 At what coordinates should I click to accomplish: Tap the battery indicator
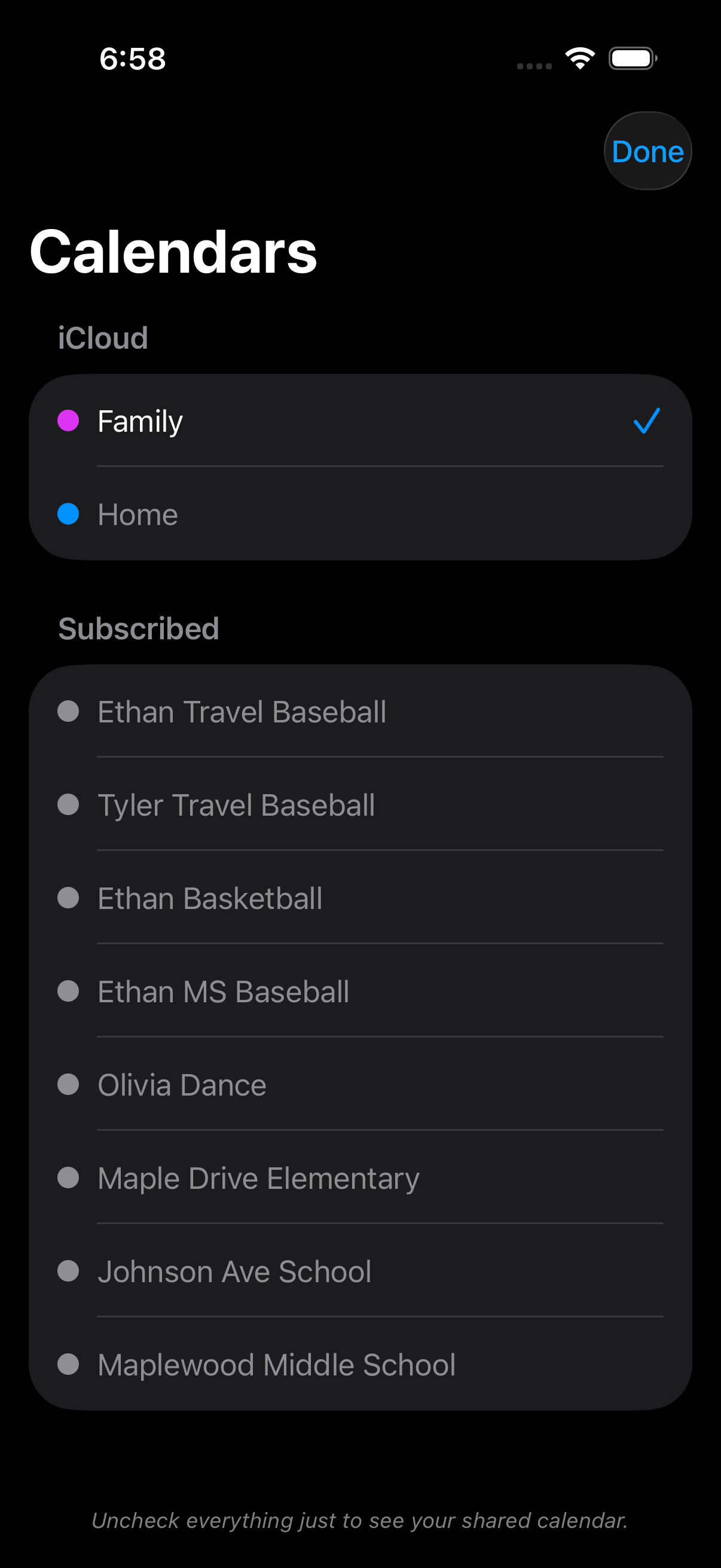point(632,58)
